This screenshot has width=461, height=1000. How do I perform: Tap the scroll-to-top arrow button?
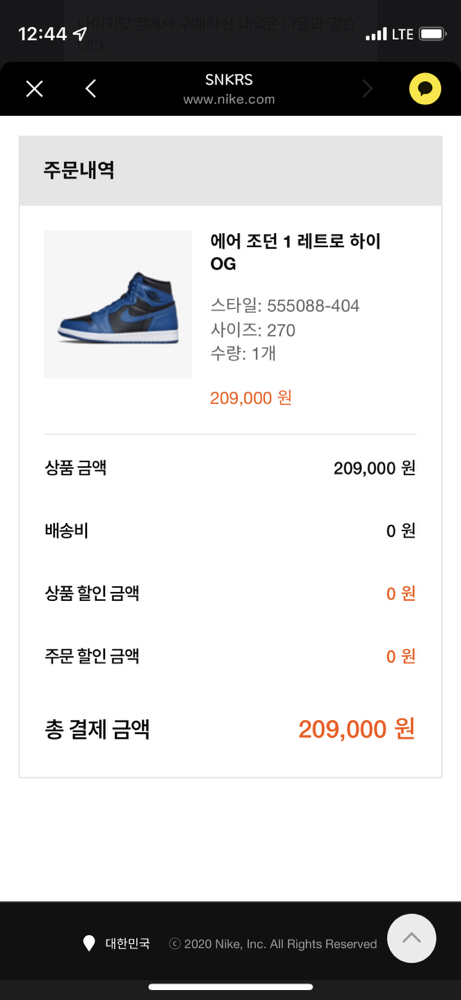(412, 938)
